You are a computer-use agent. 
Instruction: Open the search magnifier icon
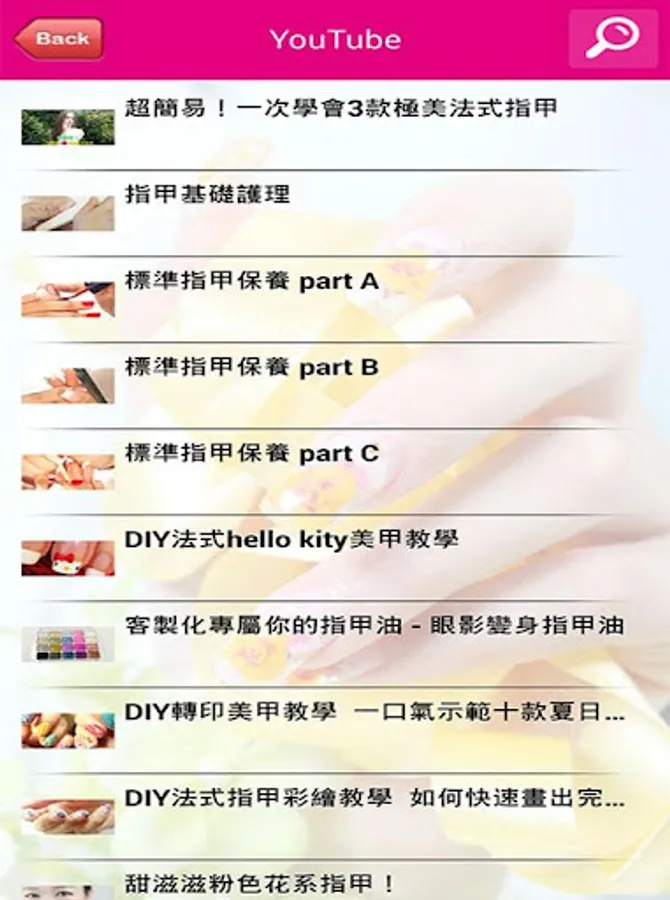[x=613, y=39]
